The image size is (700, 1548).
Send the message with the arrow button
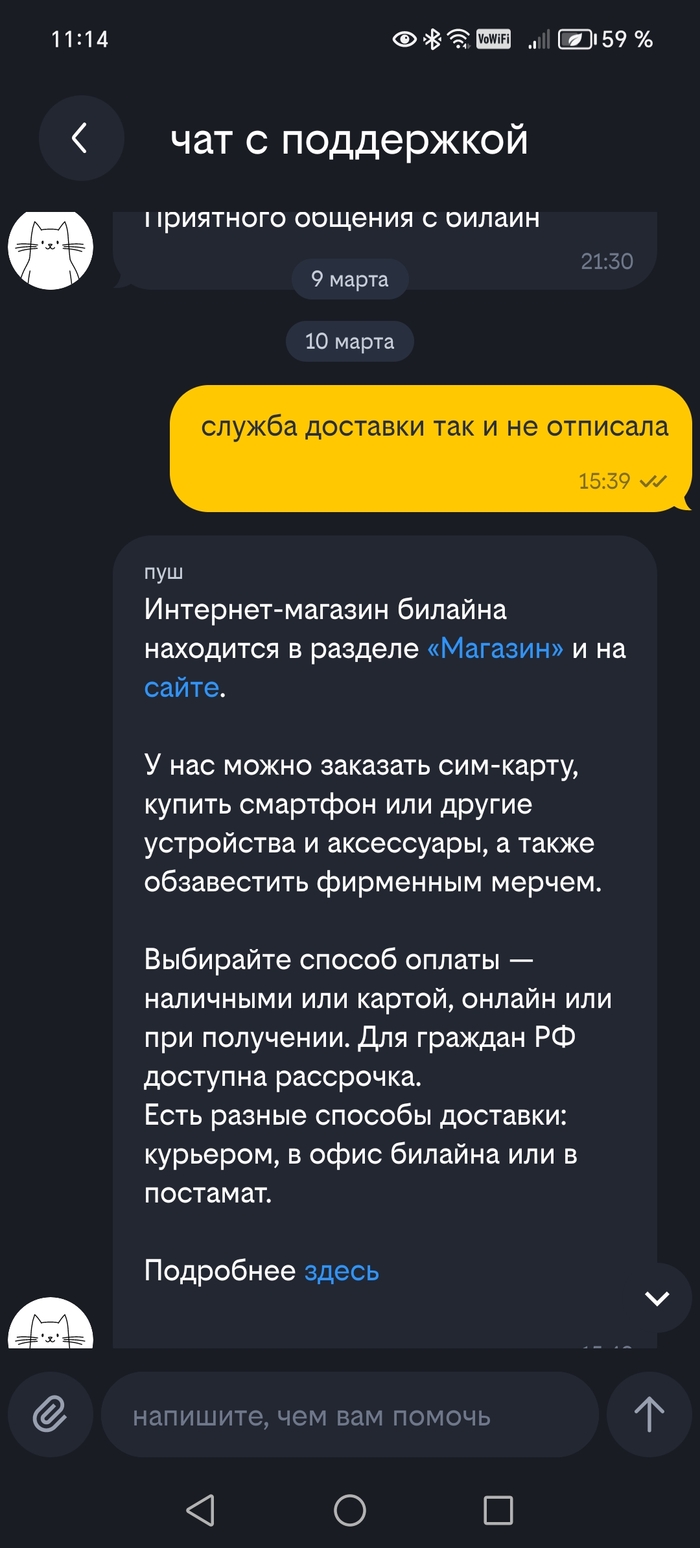[x=649, y=1414]
